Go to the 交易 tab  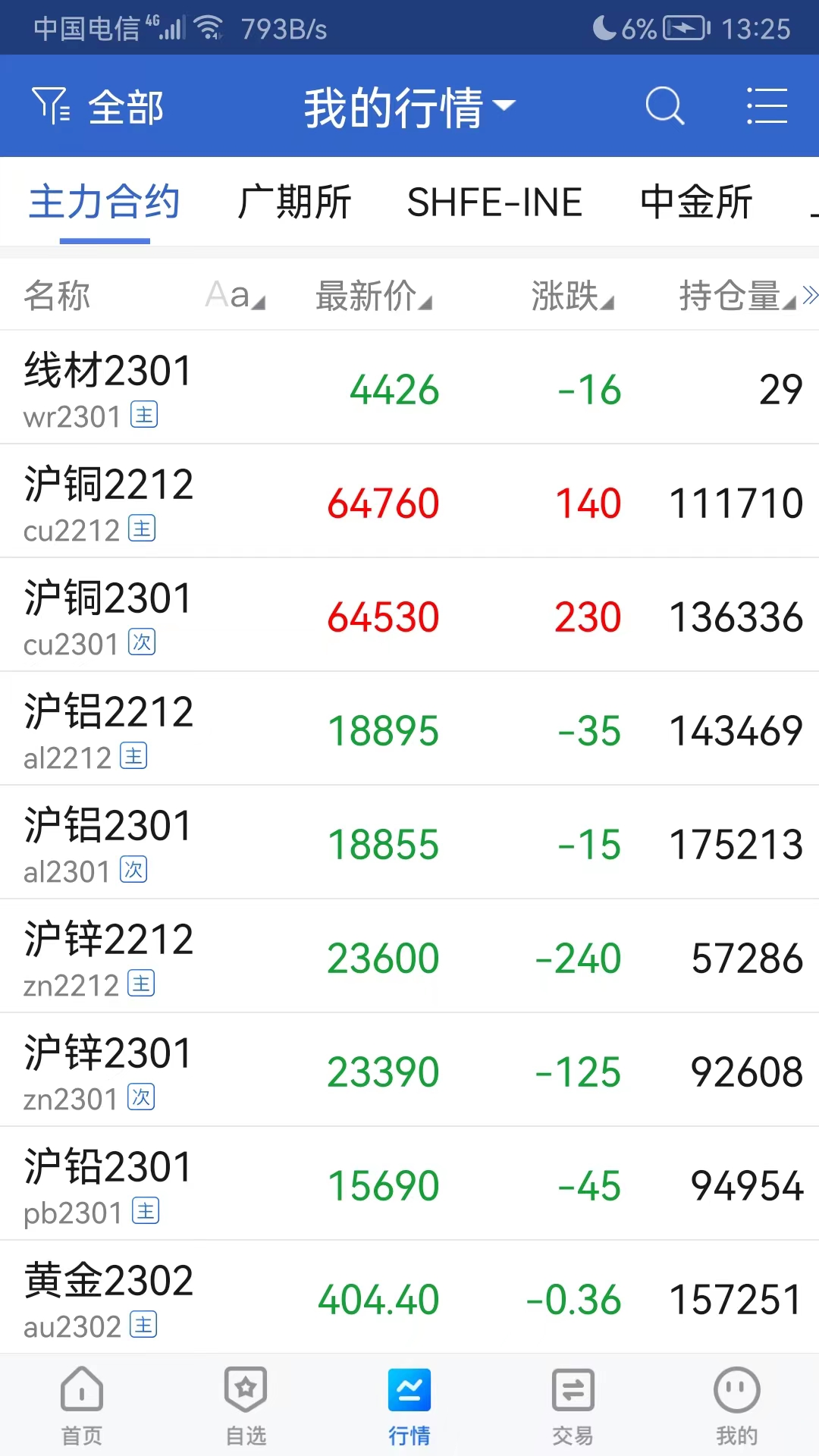click(573, 1405)
